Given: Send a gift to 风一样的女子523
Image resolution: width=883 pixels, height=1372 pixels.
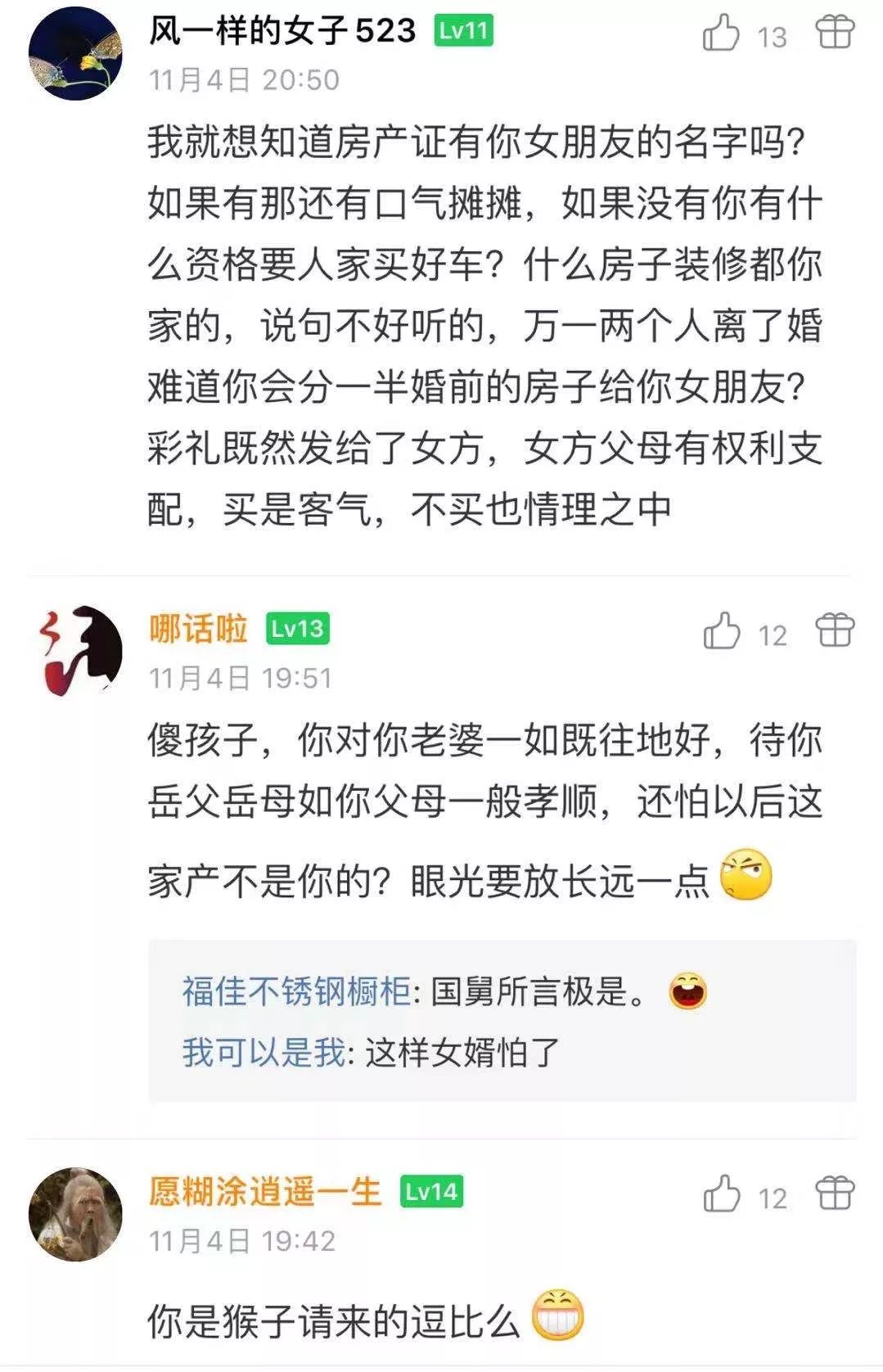Looking at the screenshot, I should coord(835,34).
